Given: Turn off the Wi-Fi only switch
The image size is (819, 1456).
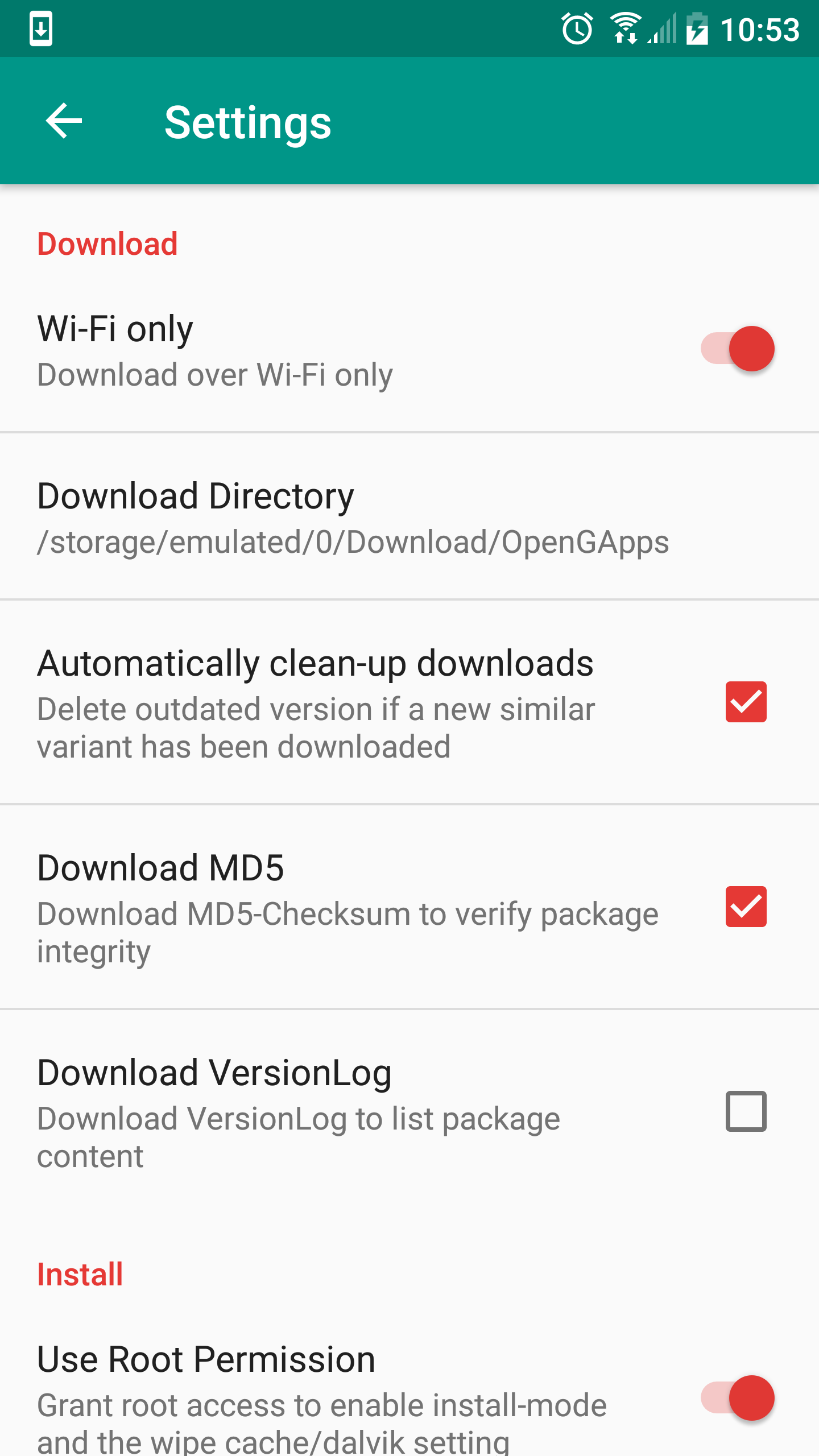Looking at the screenshot, I should point(738,348).
